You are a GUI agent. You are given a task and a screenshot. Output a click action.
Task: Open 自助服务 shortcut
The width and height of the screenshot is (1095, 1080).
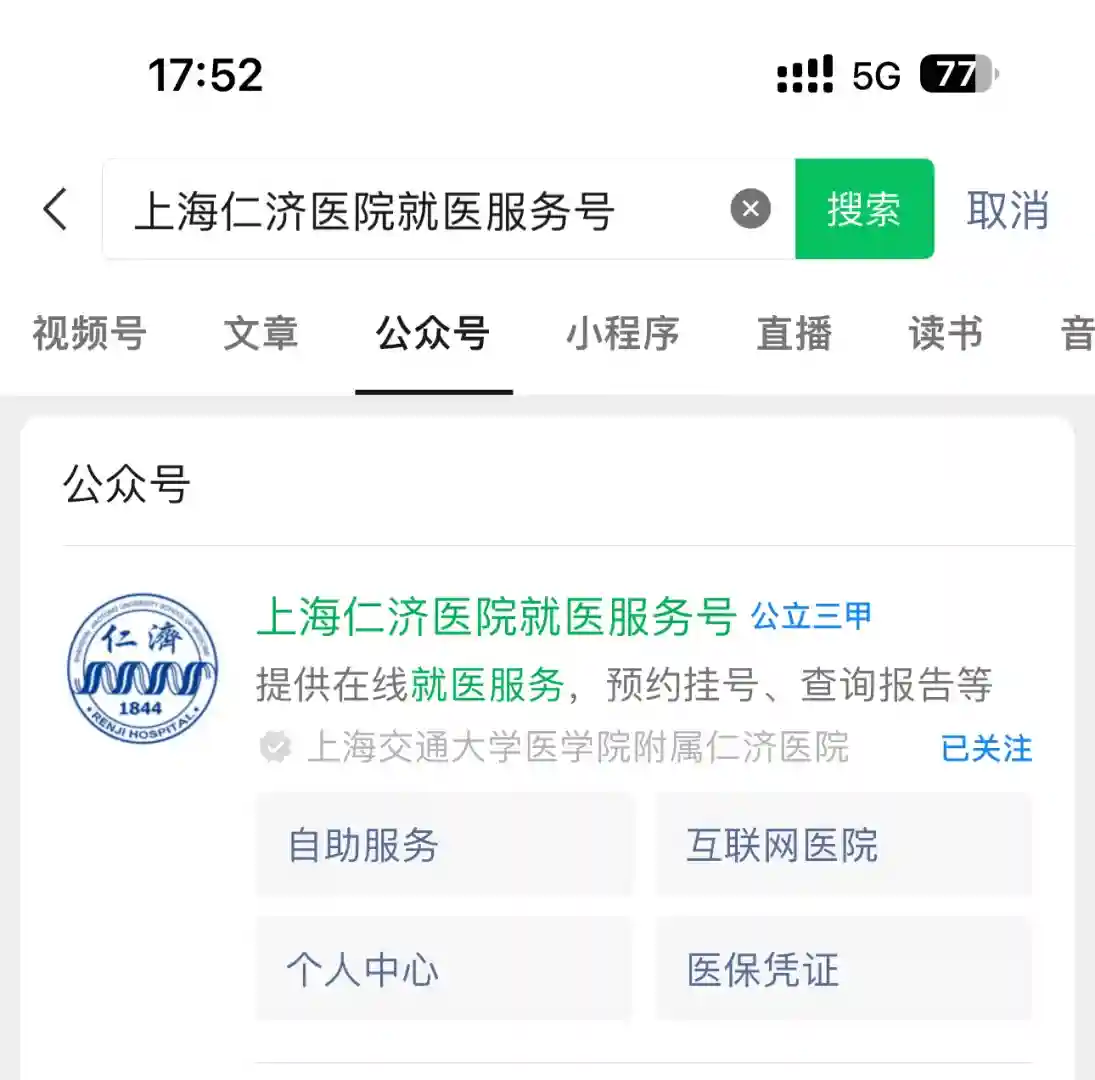coord(444,846)
